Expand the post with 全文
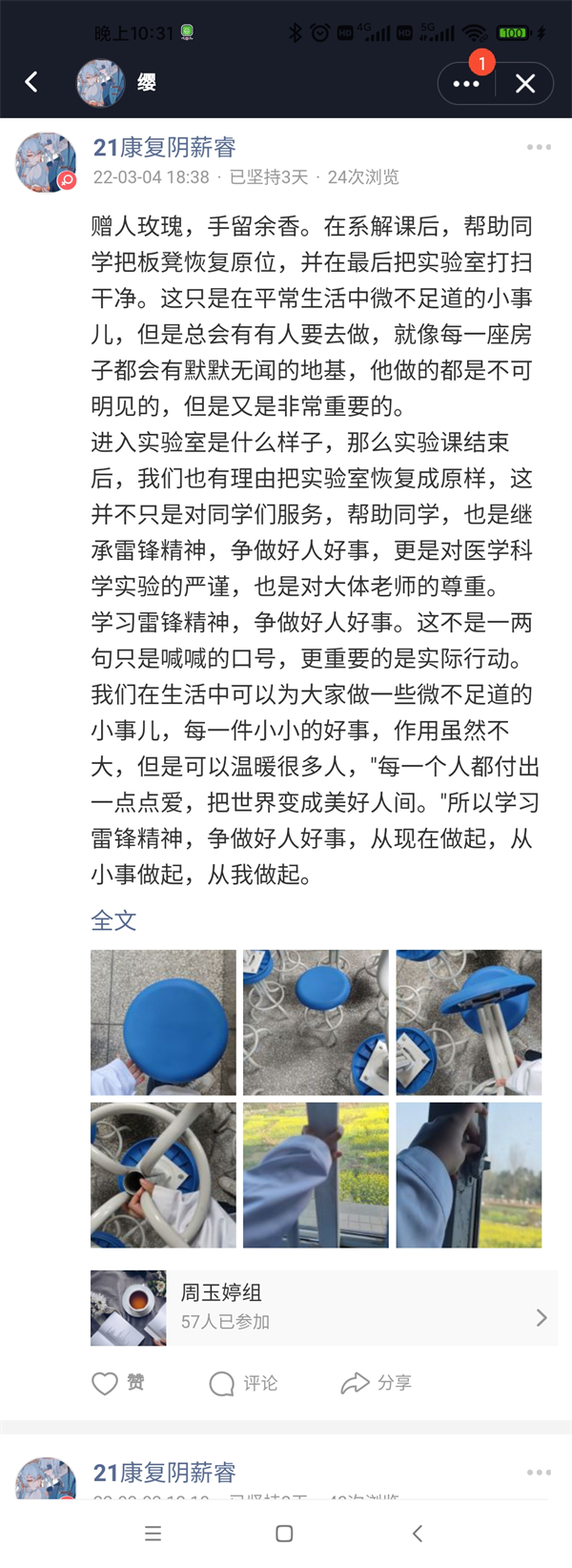Screen dimensions: 572x1568 pyautogui.click(x=113, y=920)
